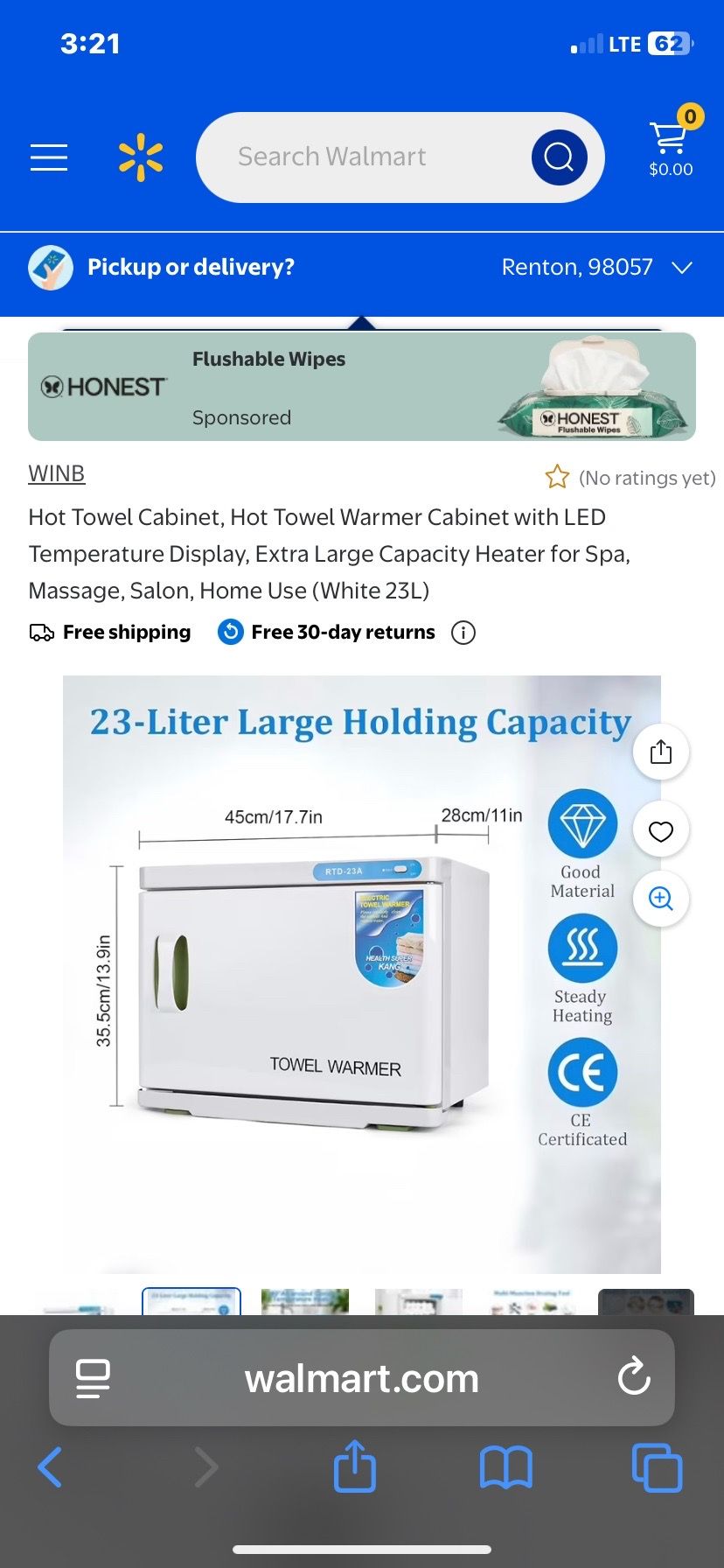Screen dimensions: 724x1568
Task: Open the browser bookmarks
Action: click(505, 1467)
